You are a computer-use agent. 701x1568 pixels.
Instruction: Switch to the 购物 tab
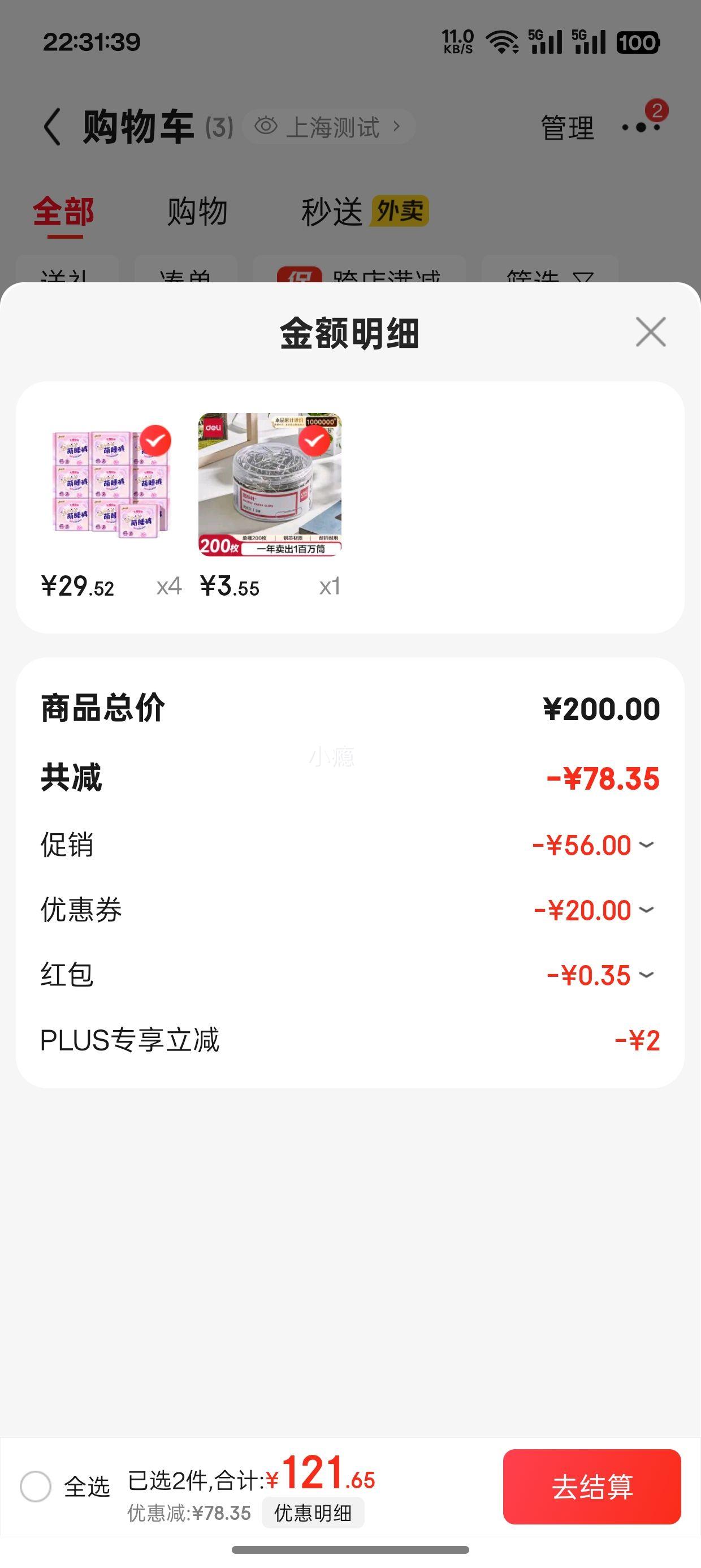click(197, 212)
